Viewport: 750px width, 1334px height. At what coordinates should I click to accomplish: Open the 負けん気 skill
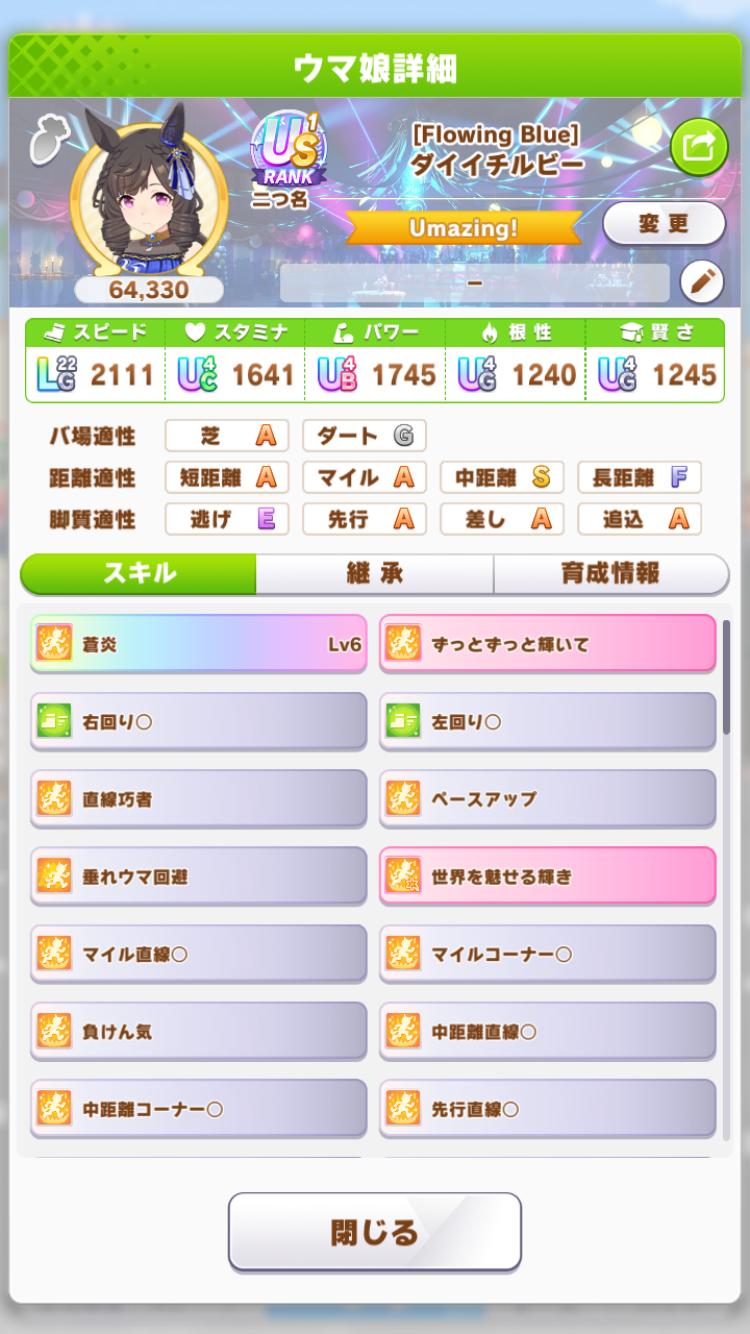click(199, 1031)
